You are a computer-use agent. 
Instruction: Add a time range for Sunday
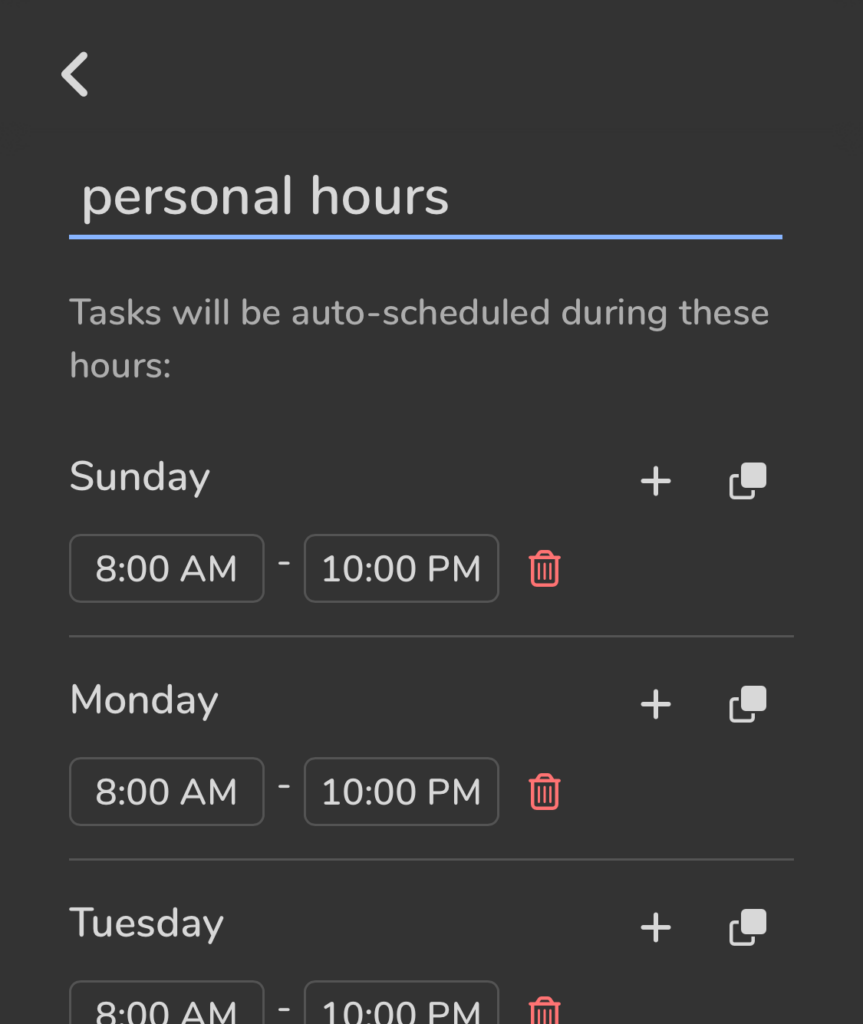(x=655, y=482)
